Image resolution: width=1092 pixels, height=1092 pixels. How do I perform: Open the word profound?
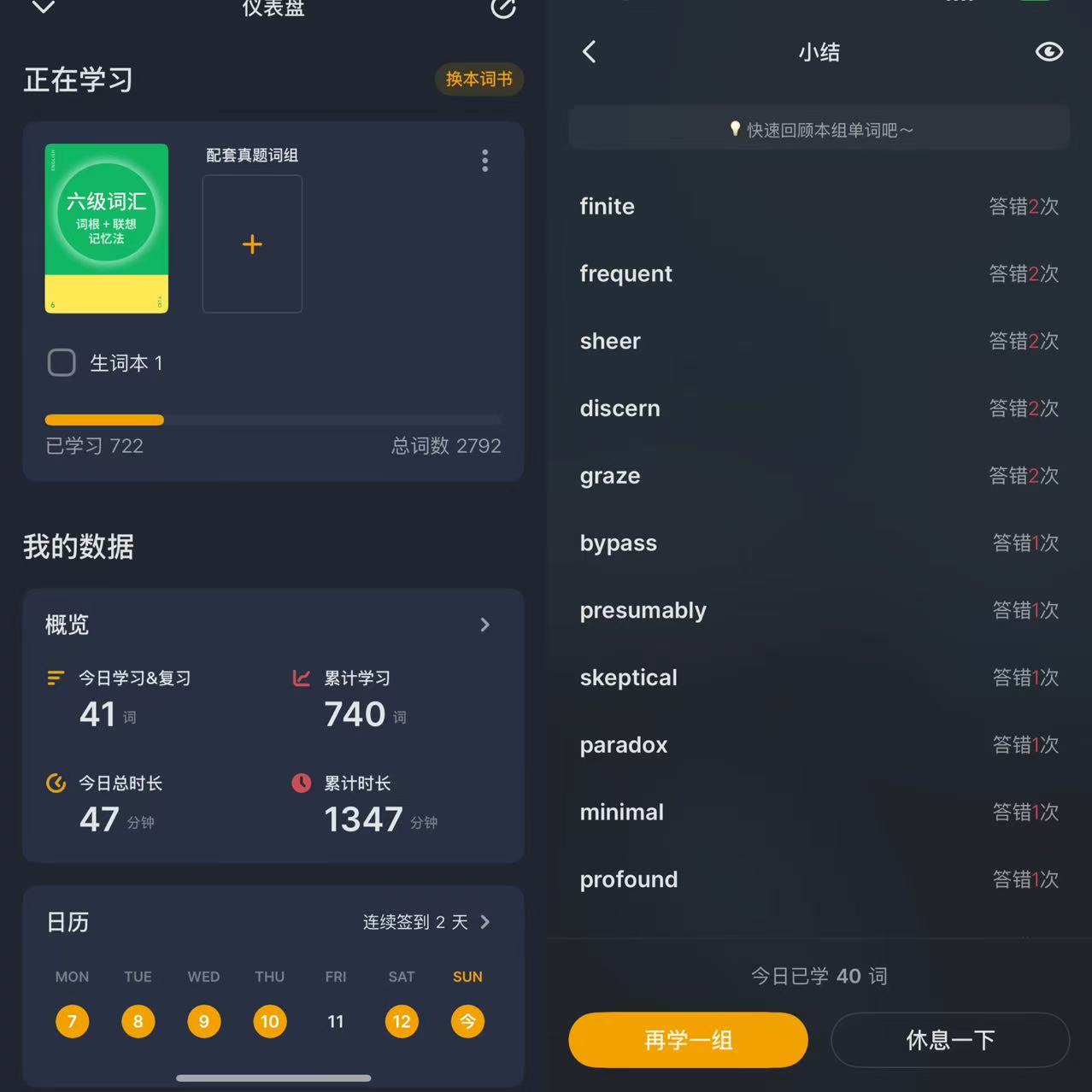coord(819,879)
